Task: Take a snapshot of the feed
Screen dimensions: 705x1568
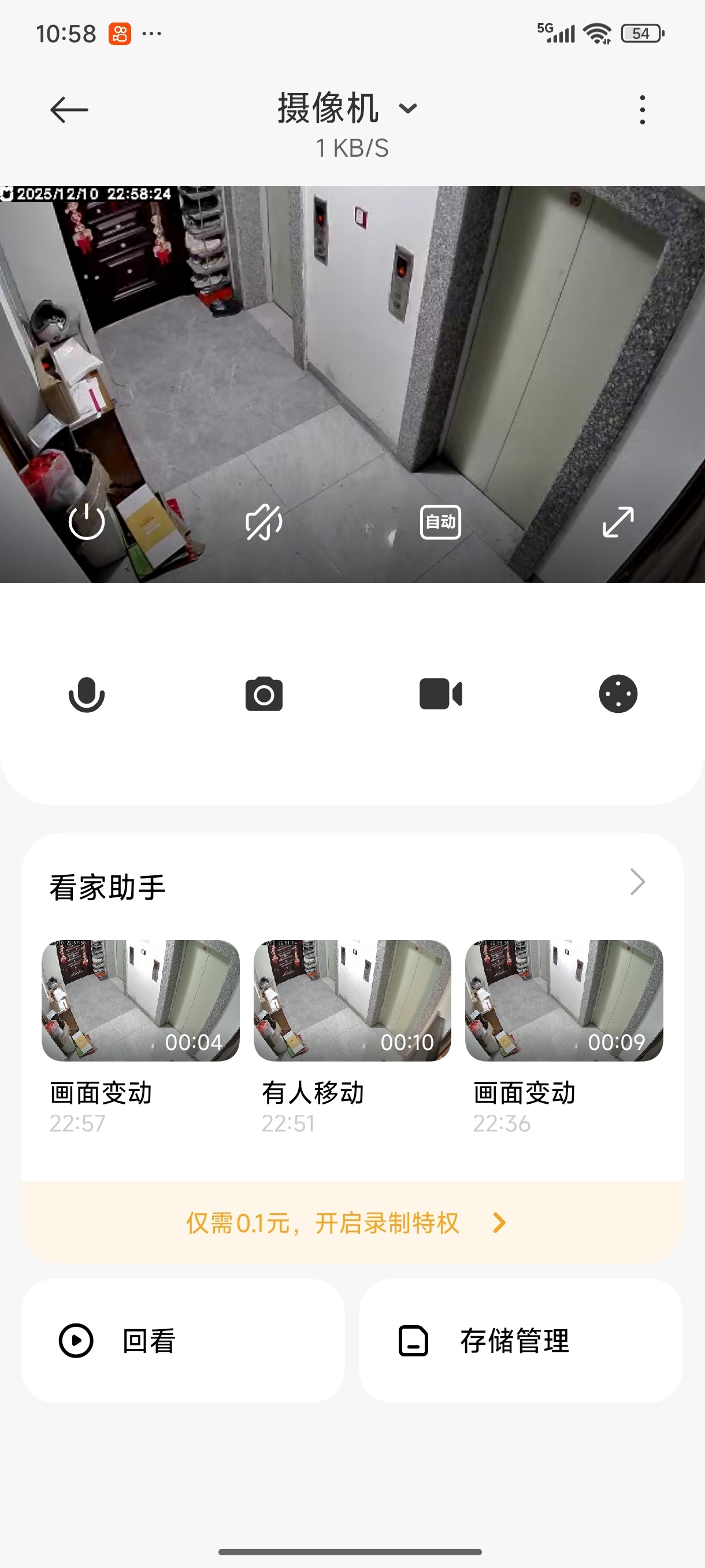Action: click(x=264, y=694)
